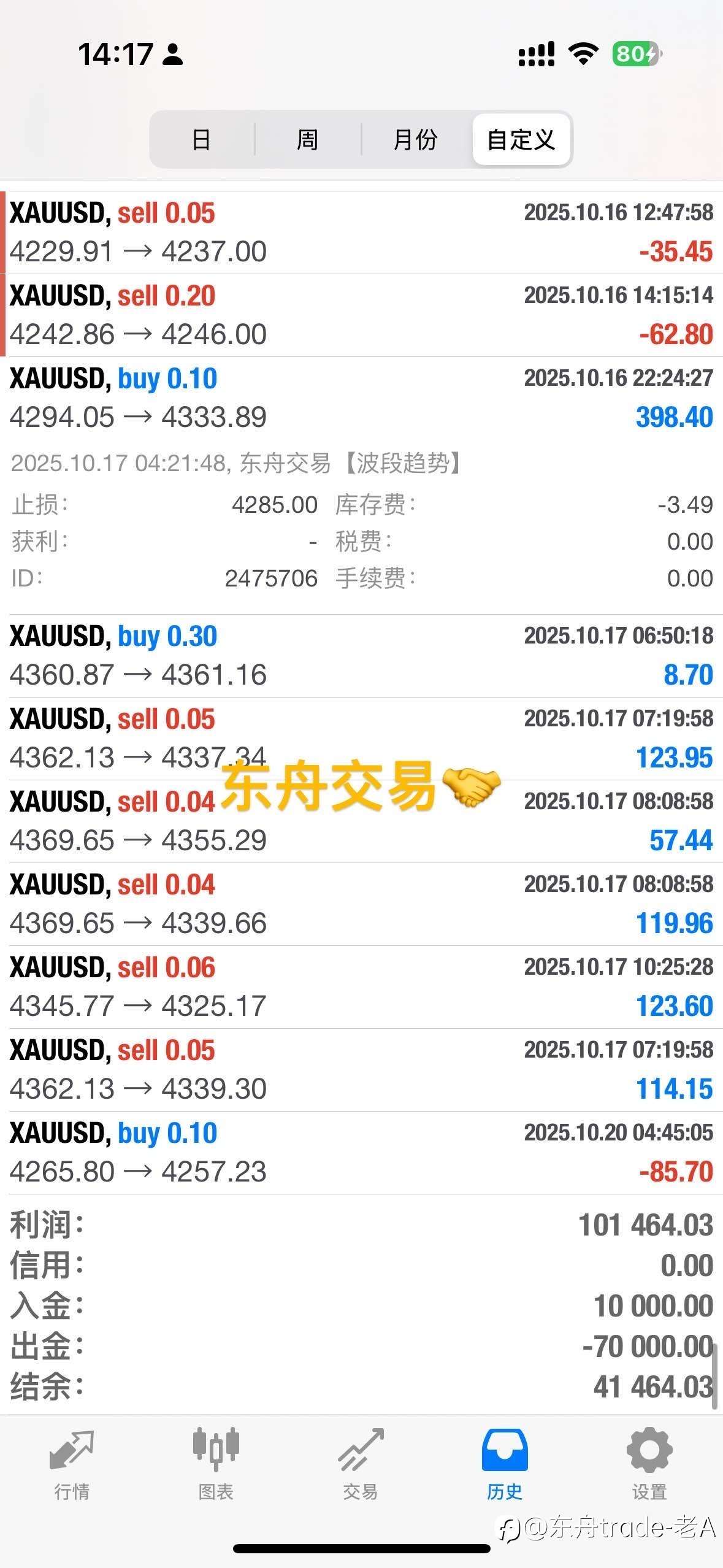
Task: Collapse the expanded buy 0.10 trade entry
Action: pyautogui.click(x=361, y=398)
